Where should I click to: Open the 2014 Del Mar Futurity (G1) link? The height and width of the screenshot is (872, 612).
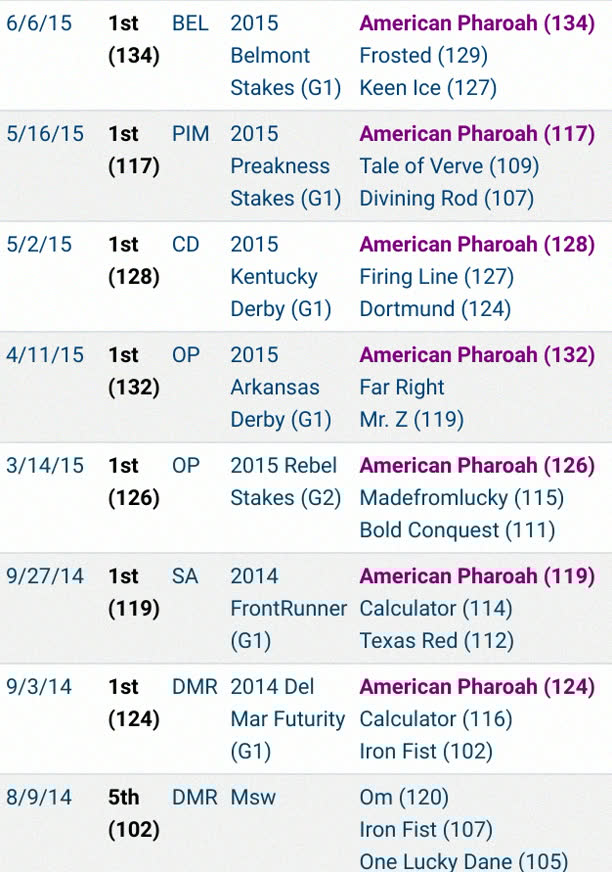[x=288, y=719]
